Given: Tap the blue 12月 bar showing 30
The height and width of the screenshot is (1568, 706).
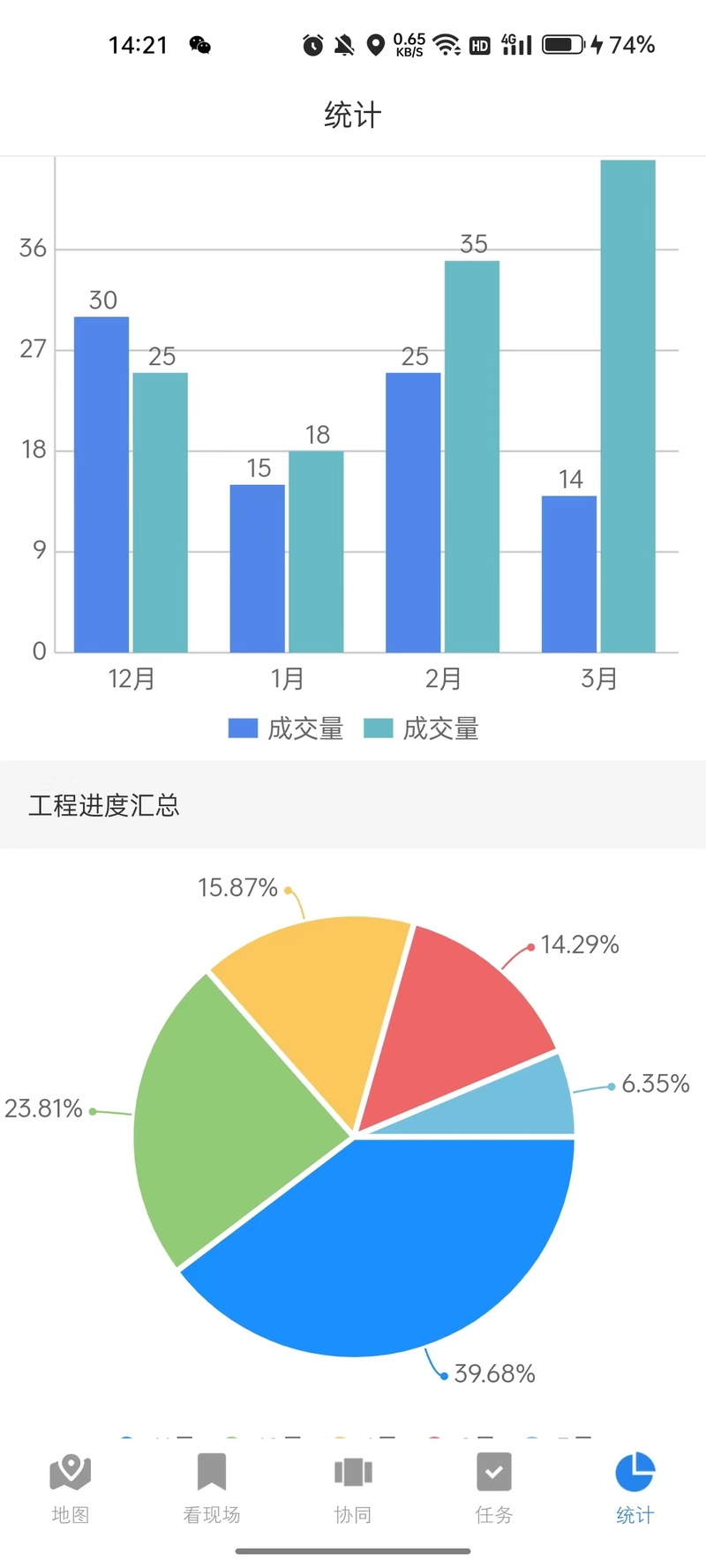Looking at the screenshot, I should coord(101,484).
